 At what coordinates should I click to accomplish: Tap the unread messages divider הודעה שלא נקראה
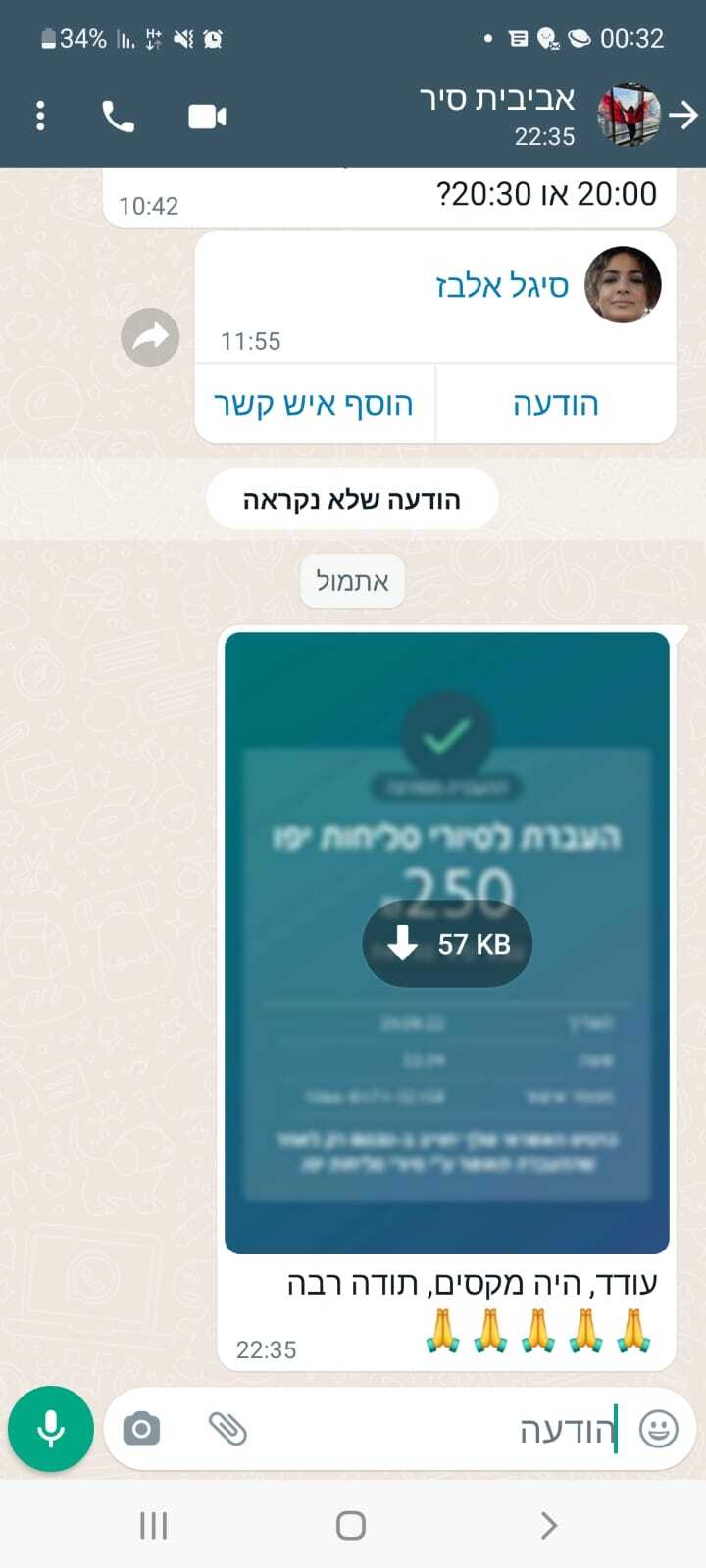coord(351,498)
